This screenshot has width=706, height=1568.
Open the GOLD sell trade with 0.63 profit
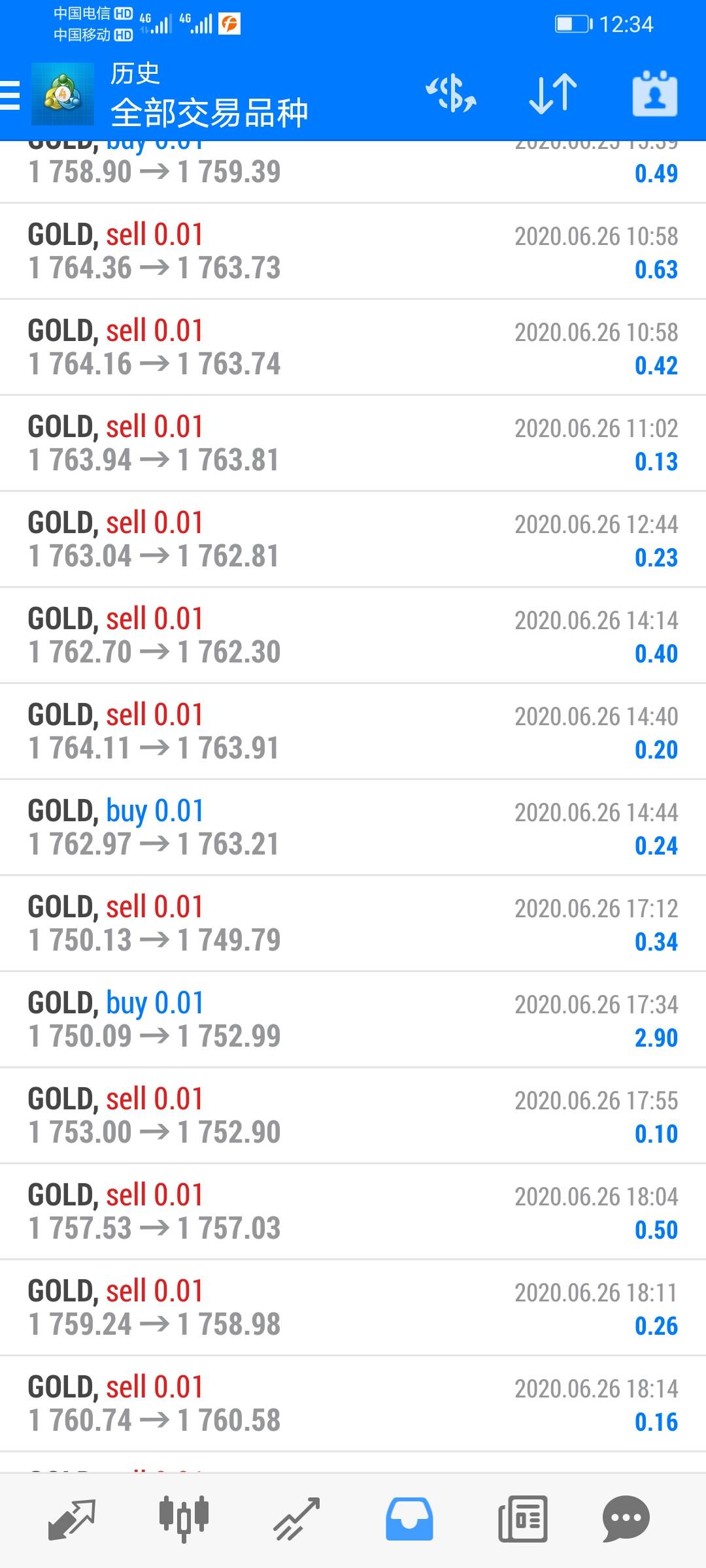click(x=353, y=252)
